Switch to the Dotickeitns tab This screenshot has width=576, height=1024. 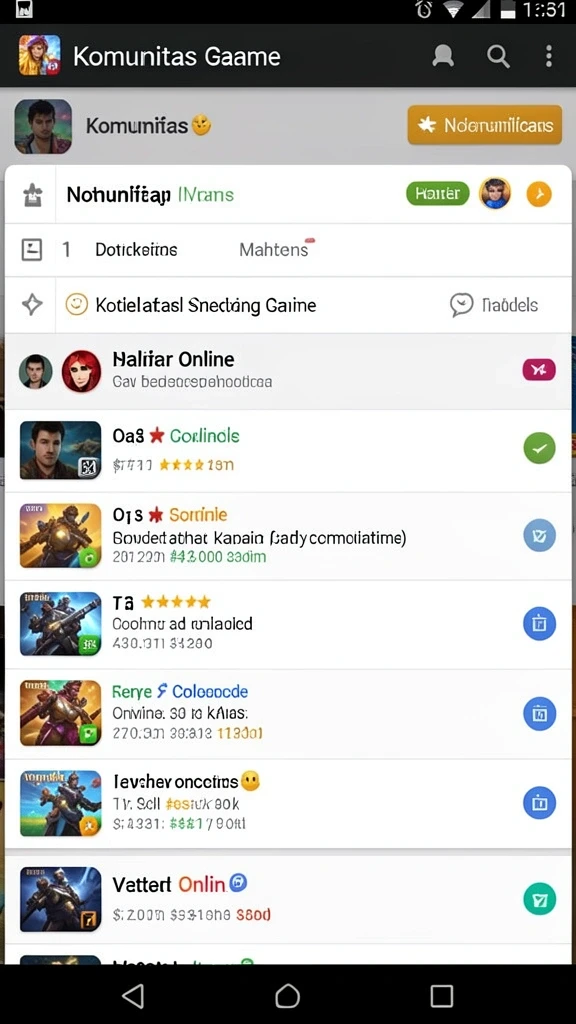(x=136, y=249)
